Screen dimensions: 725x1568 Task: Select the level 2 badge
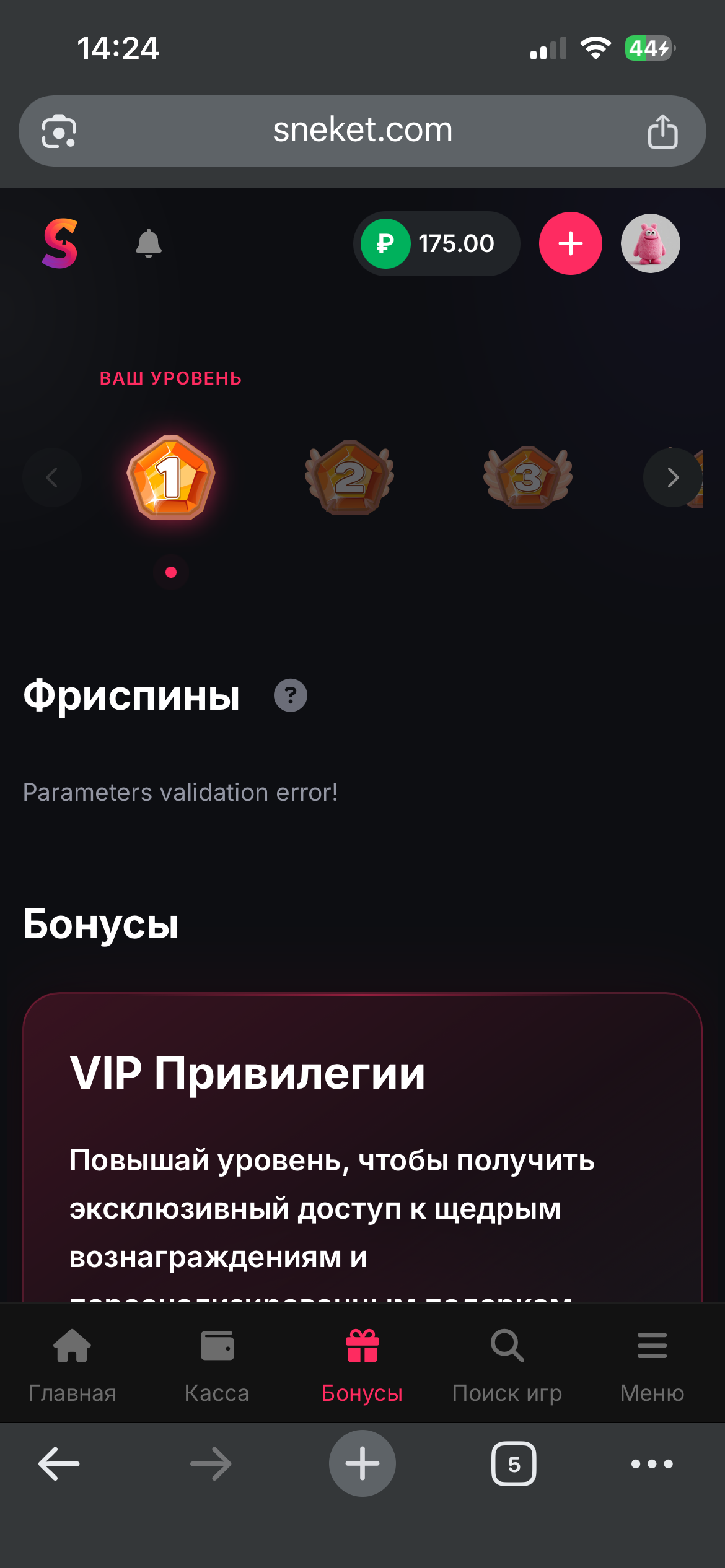click(349, 477)
